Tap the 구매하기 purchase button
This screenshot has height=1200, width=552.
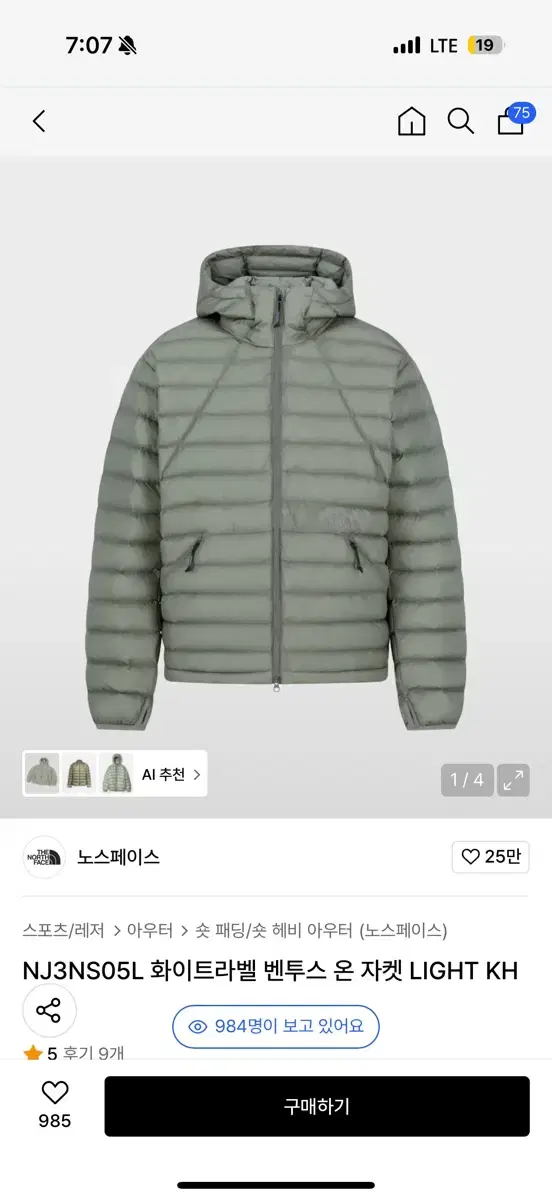pyautogui.click(x=317, y=1106)
